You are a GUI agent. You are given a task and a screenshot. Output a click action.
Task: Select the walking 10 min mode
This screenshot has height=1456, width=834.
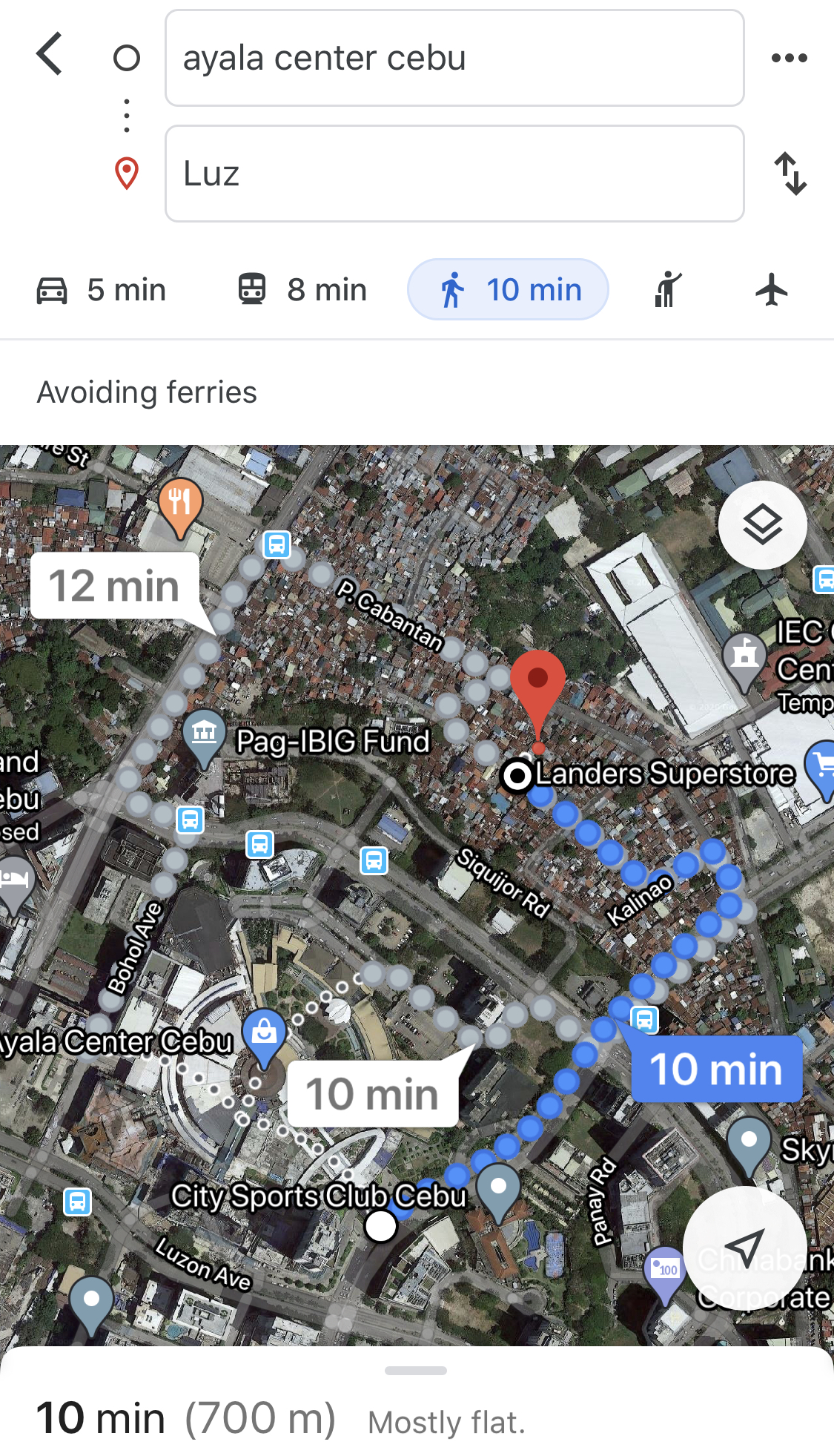(x=508, y=290)
